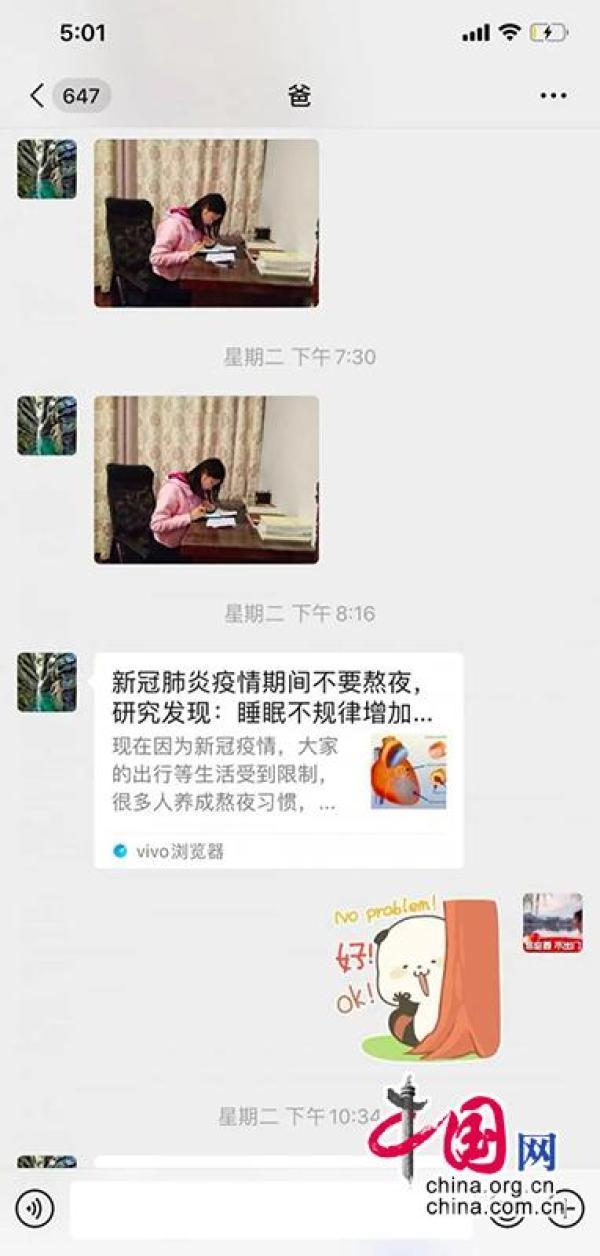The width and height of the screenshot is (600, 1256).
Task: Open Dad's avatar beside the shared article
Action: tap(47, 682)
